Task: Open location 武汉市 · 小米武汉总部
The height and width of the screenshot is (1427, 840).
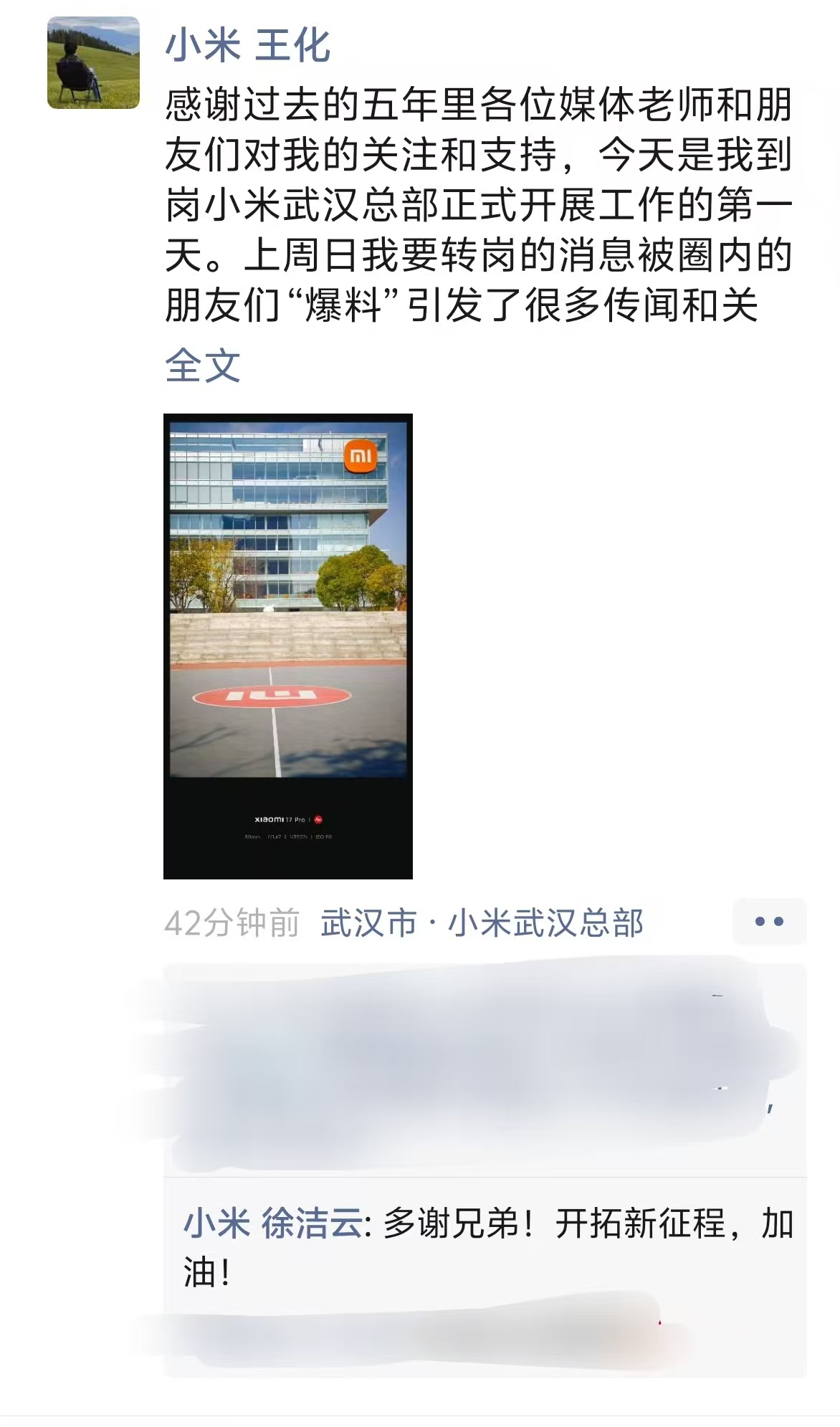Action: (x=482, y=922)
